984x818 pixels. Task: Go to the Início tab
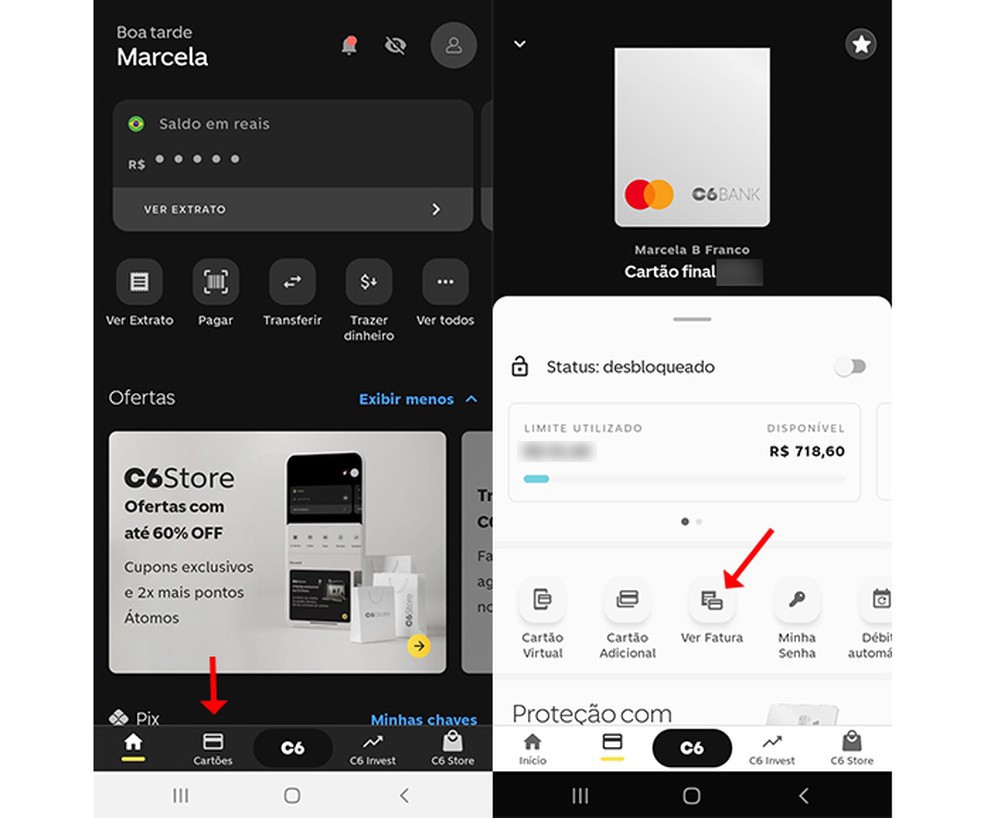pos(533,748)
